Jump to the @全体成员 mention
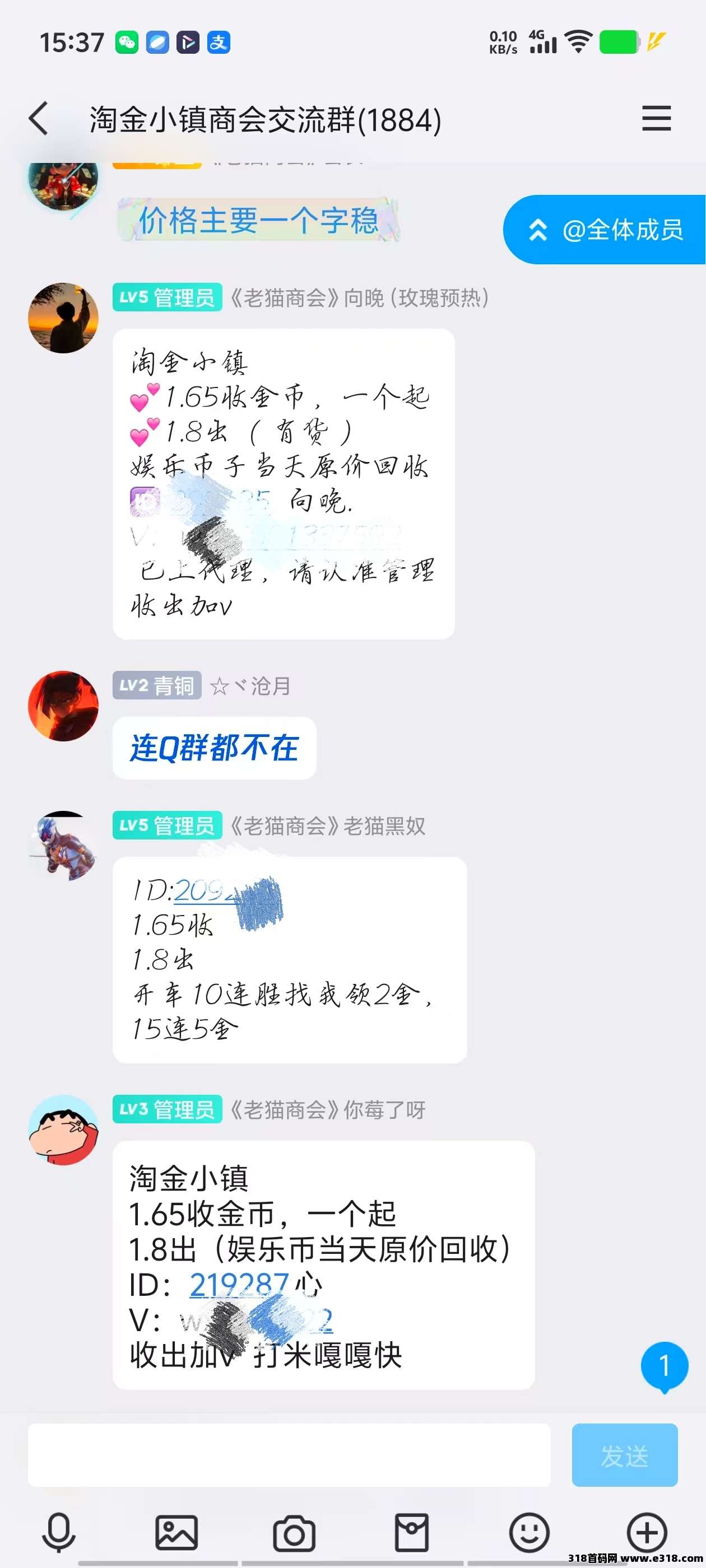 (606, 230)
